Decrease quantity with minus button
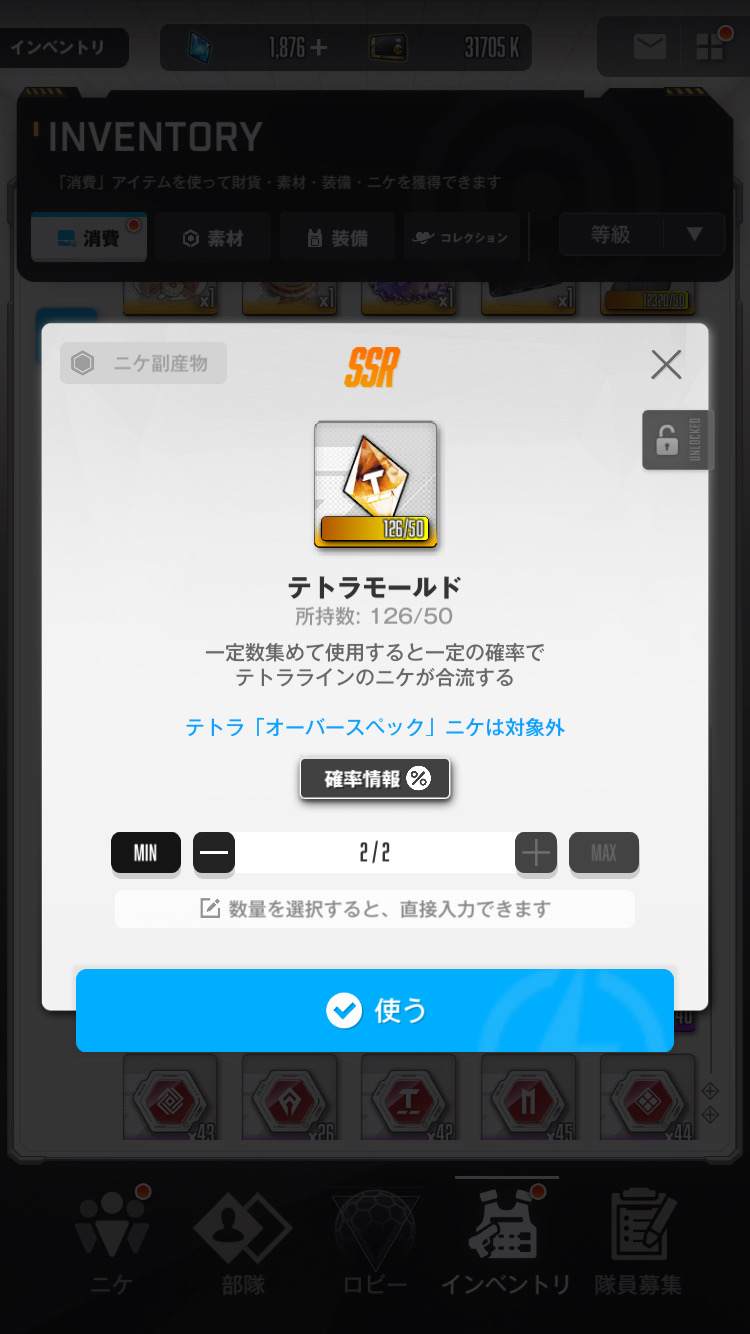 213,853
